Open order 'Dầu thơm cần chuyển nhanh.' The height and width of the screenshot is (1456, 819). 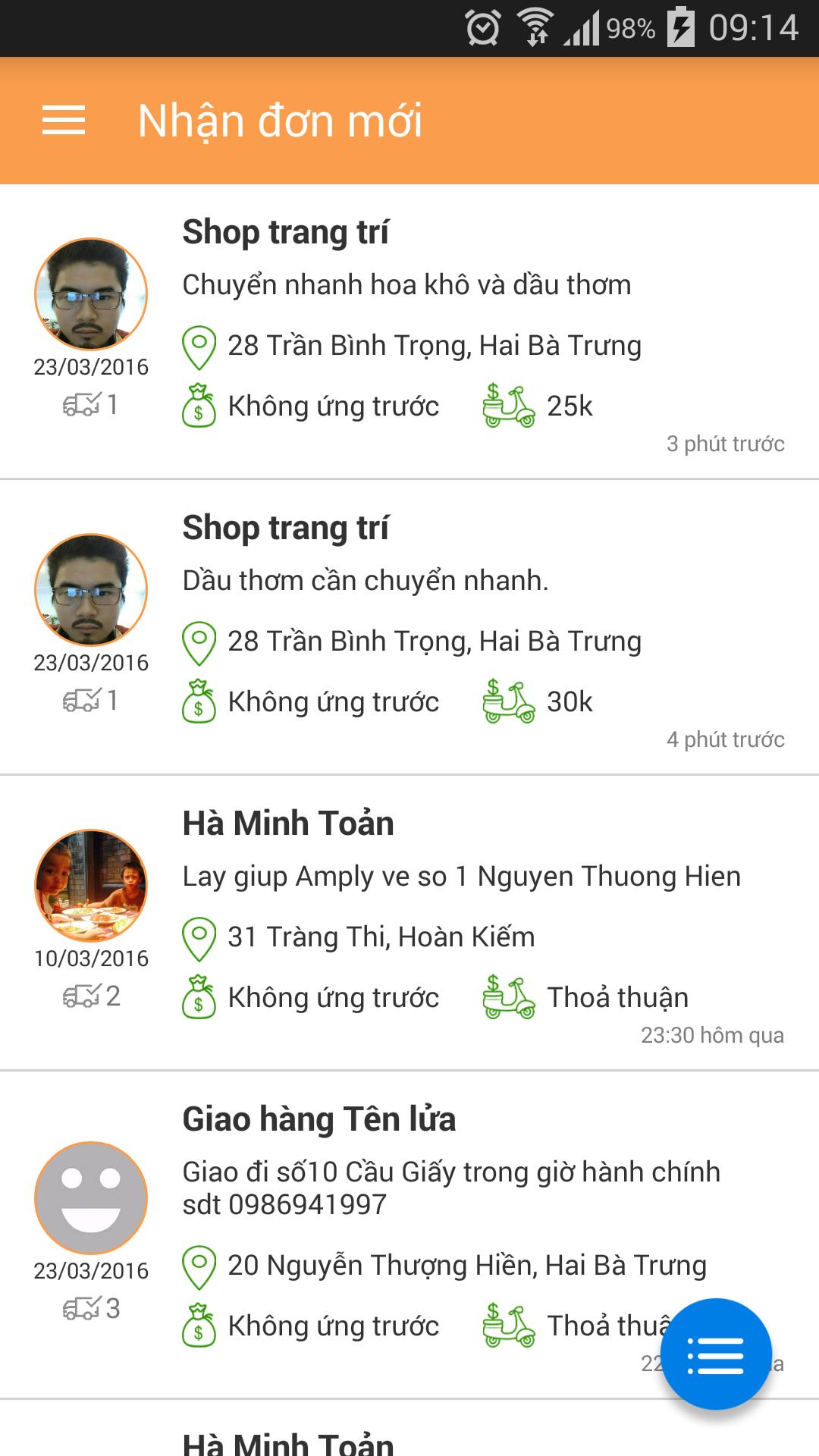click(x=365, y=581)
